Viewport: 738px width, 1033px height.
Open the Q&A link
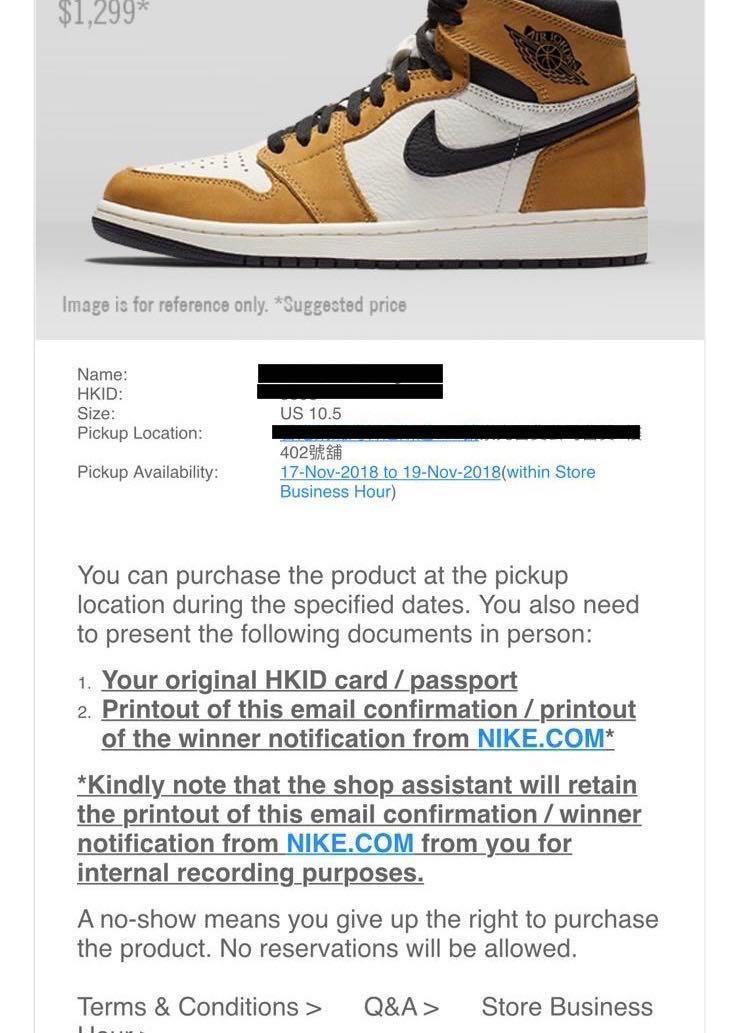click(x=401, y=1006)
